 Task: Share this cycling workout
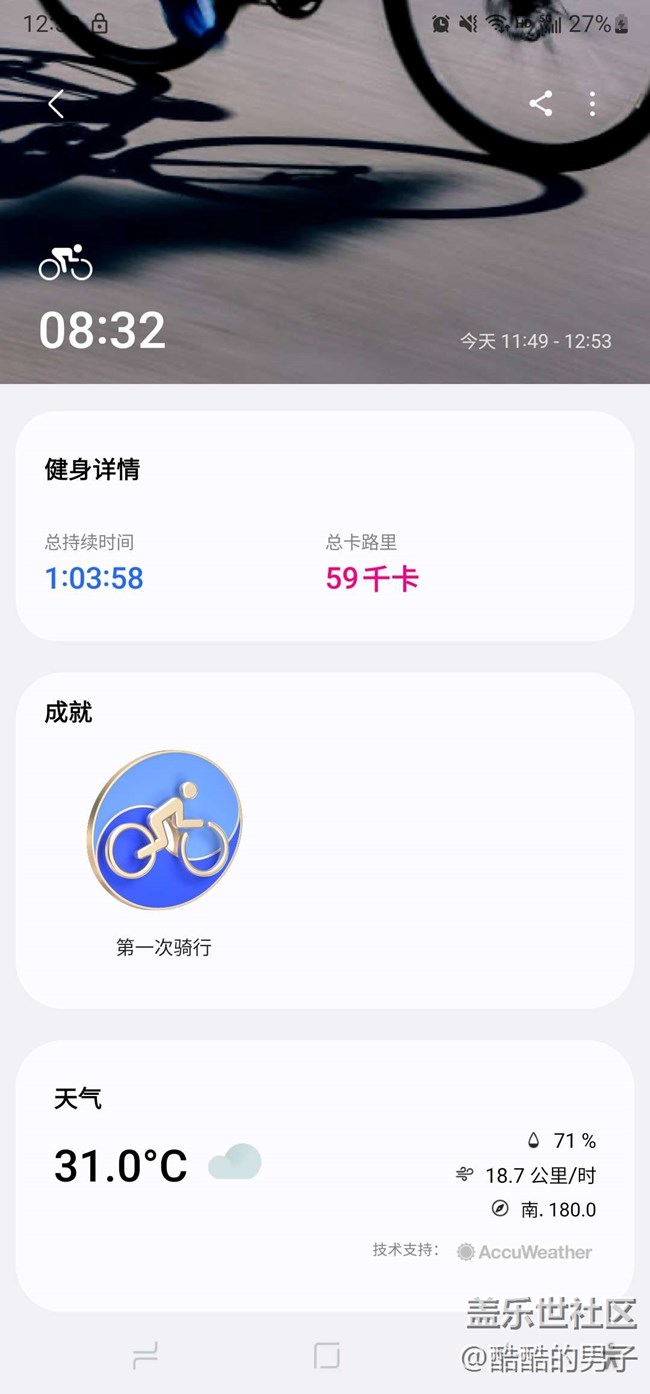(x=541, y=103)
